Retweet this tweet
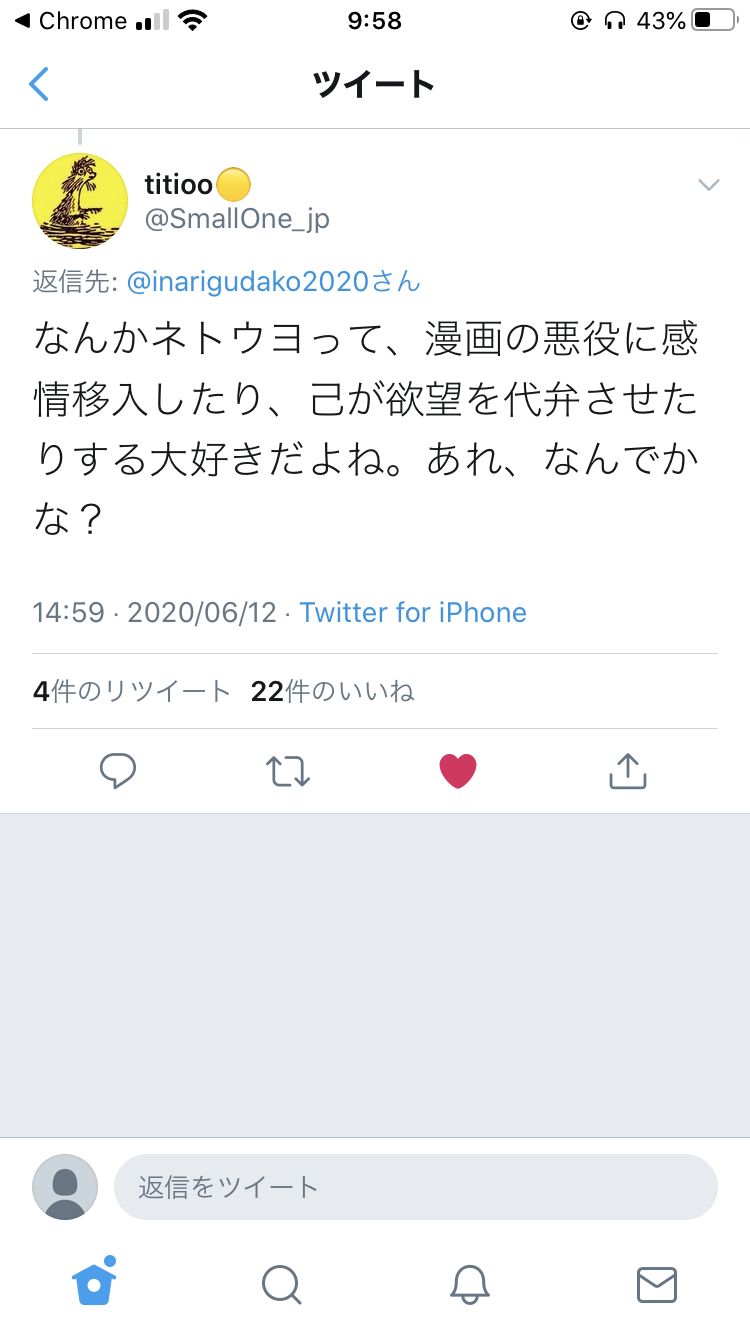Image resolution: width=750 pixels, height=1334 pixels. 288,771
